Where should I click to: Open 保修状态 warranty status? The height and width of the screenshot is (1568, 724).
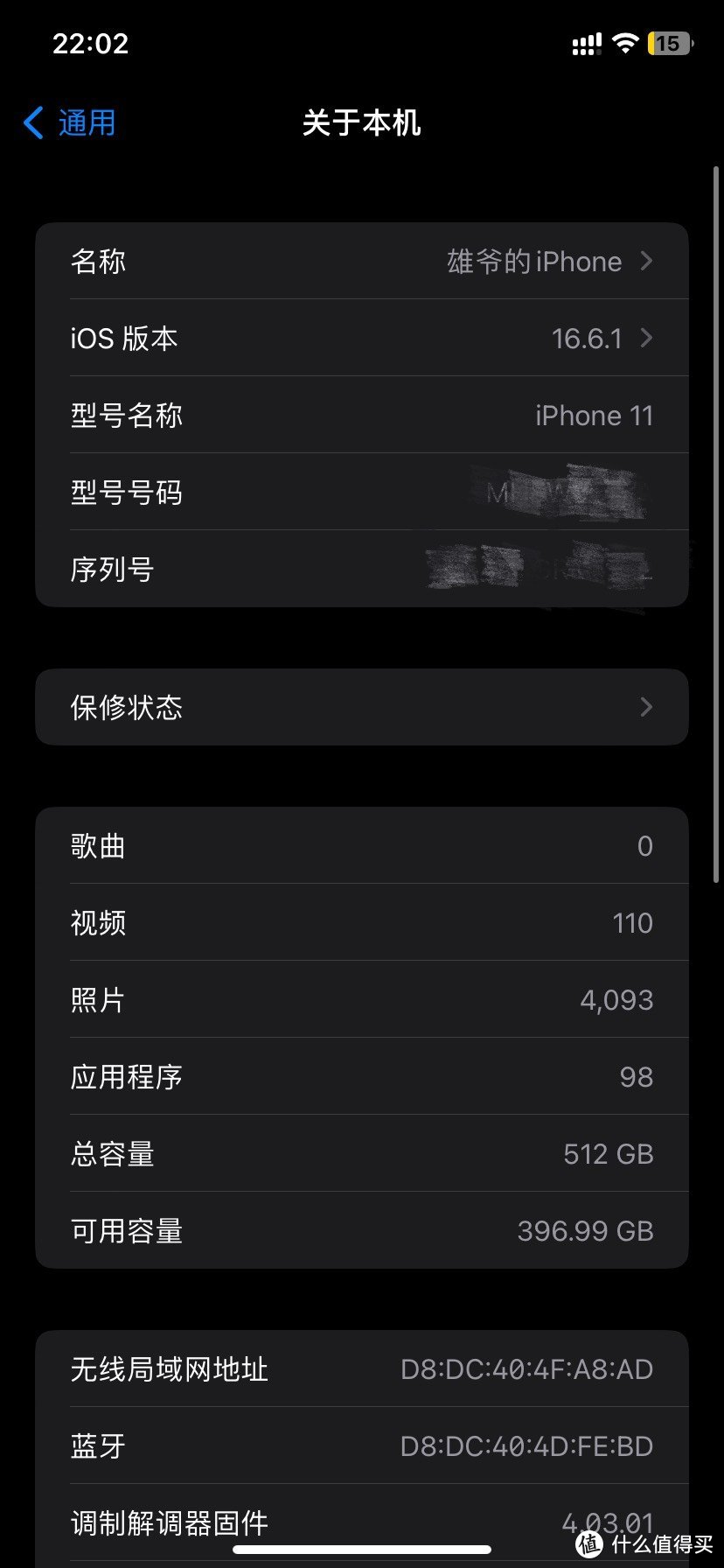(x=362, y=707)
